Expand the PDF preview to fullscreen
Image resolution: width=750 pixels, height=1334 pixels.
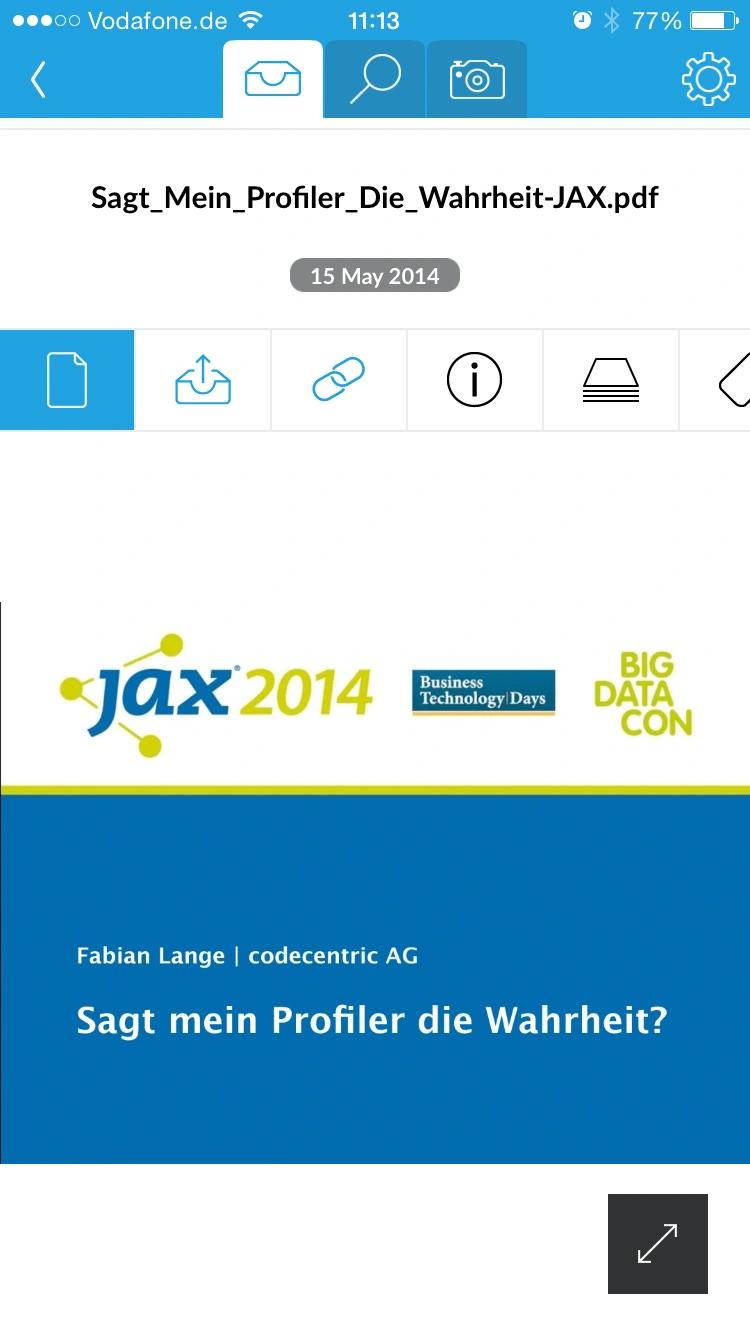[x=657, y=1243]
